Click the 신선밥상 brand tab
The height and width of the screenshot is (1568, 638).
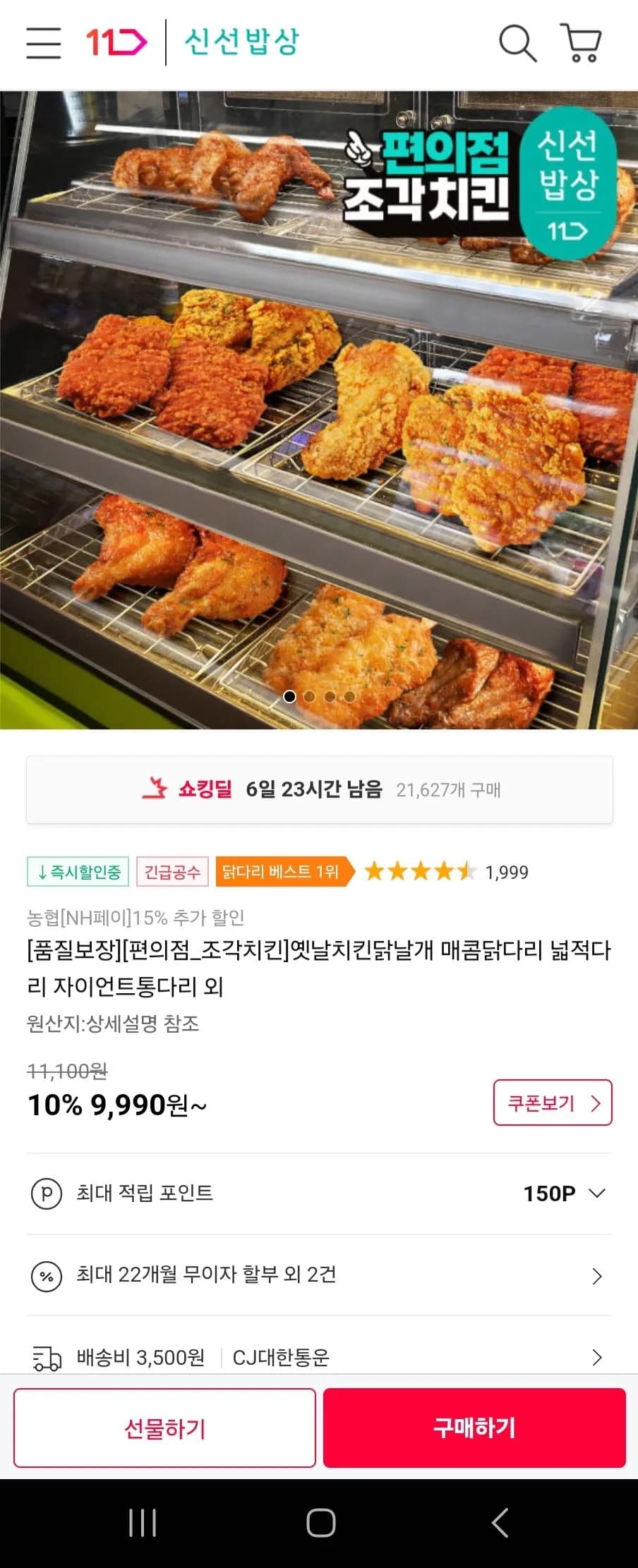(x=241, y=41)
